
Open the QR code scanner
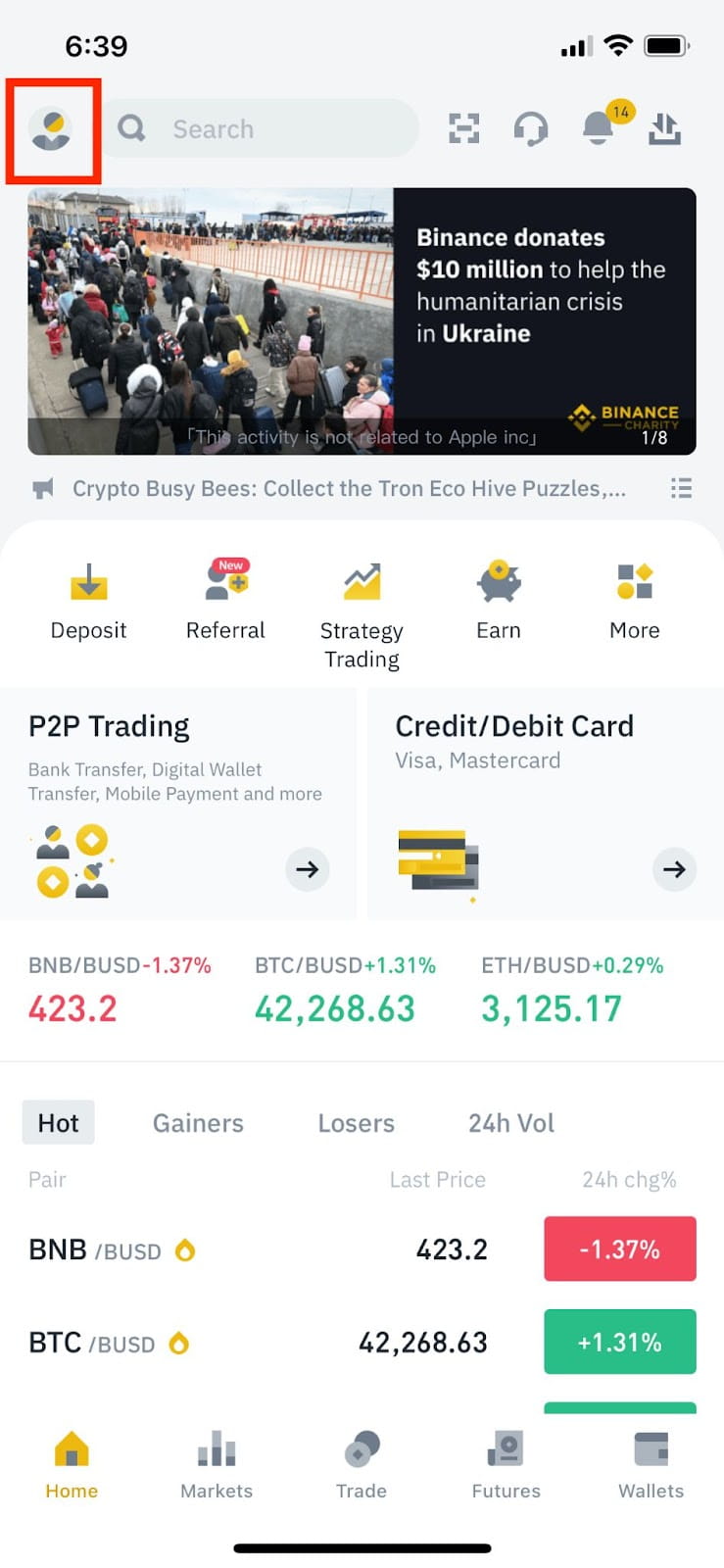463,129
